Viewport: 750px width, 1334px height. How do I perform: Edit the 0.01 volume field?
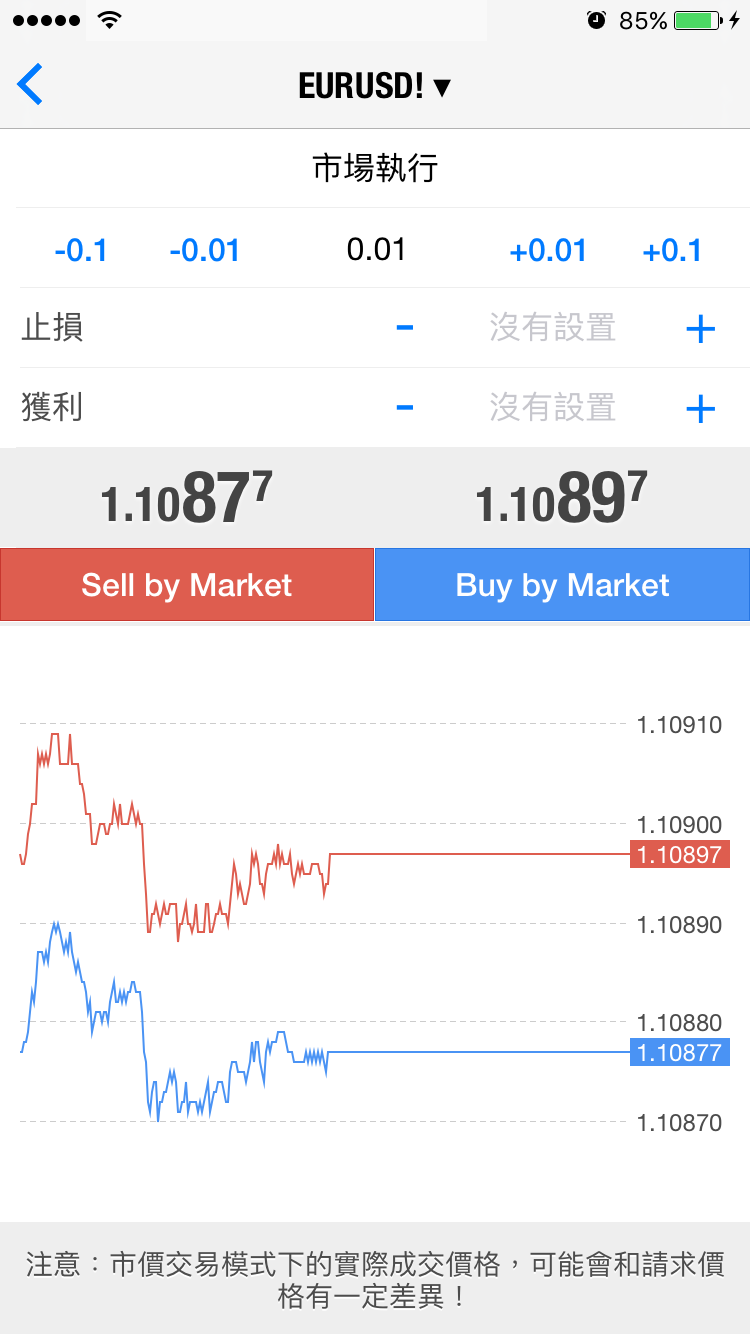click(376, 249)
